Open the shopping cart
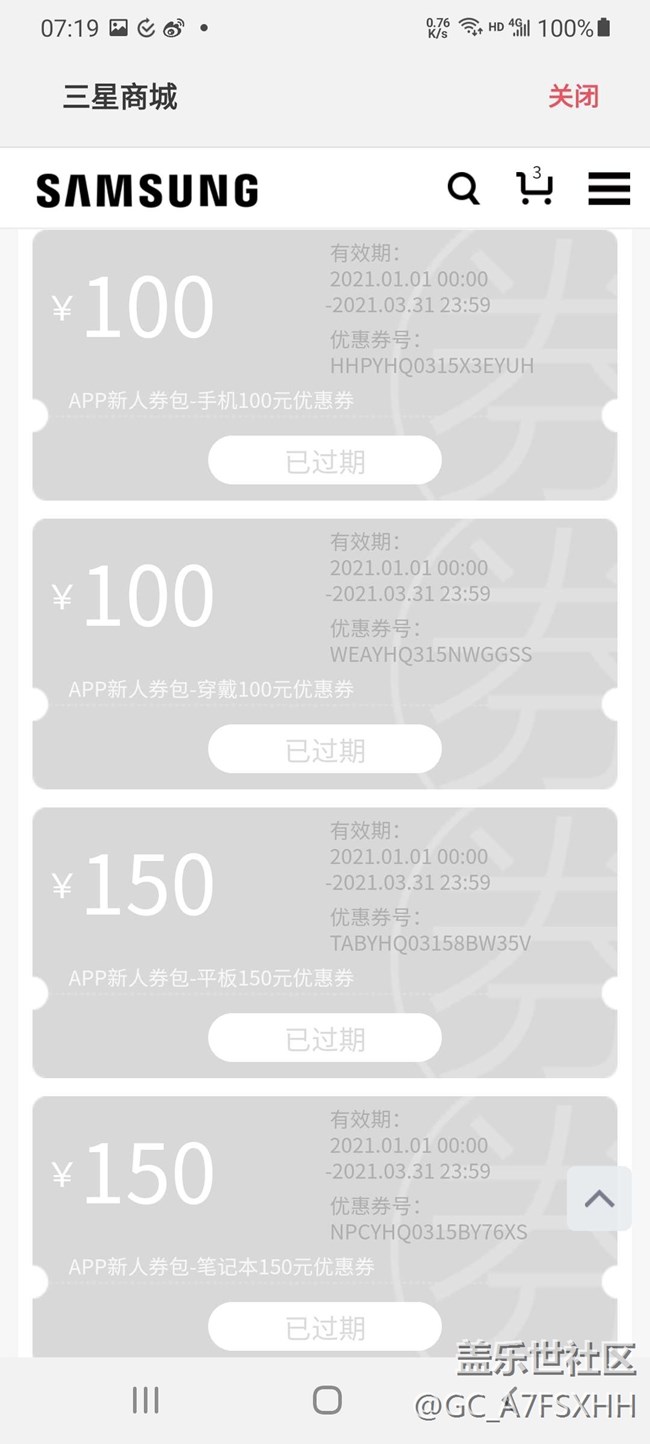Viewport: 650px width, 1444px height. pos(534,188)
